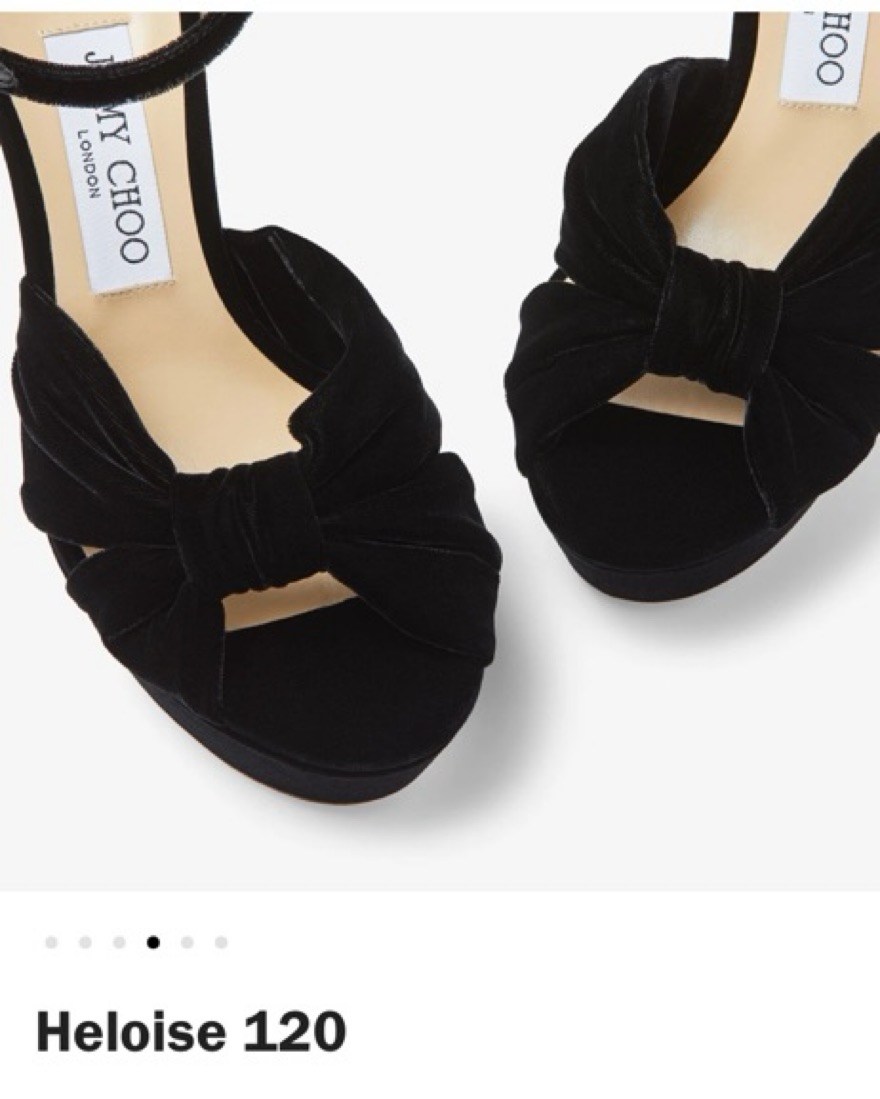Viewport: 880px width, 1099px height.
Task: Jump to the first image indicator dot
Action: coord(51,942)
